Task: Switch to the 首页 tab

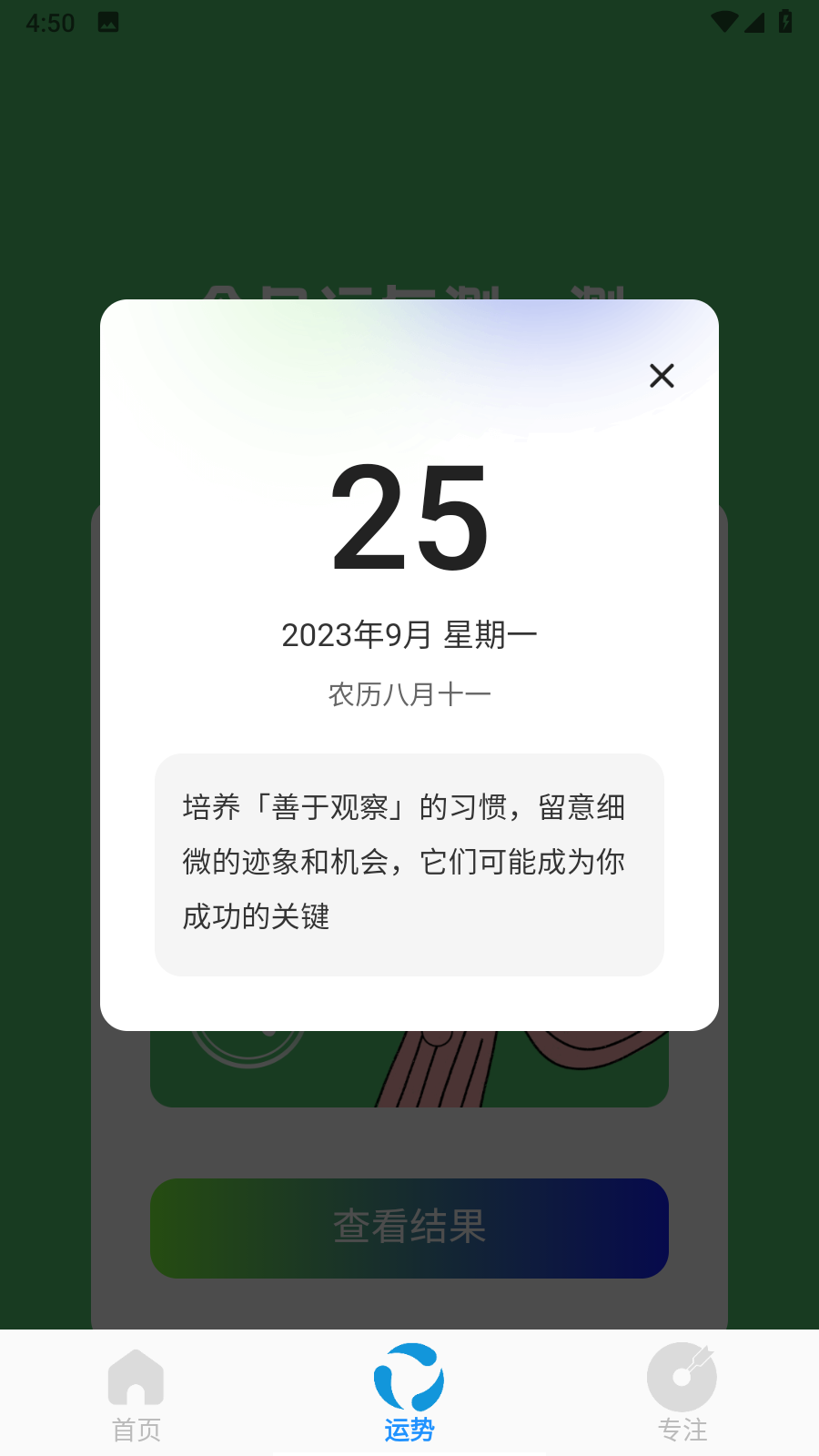Action: (x=136, y=1393)
